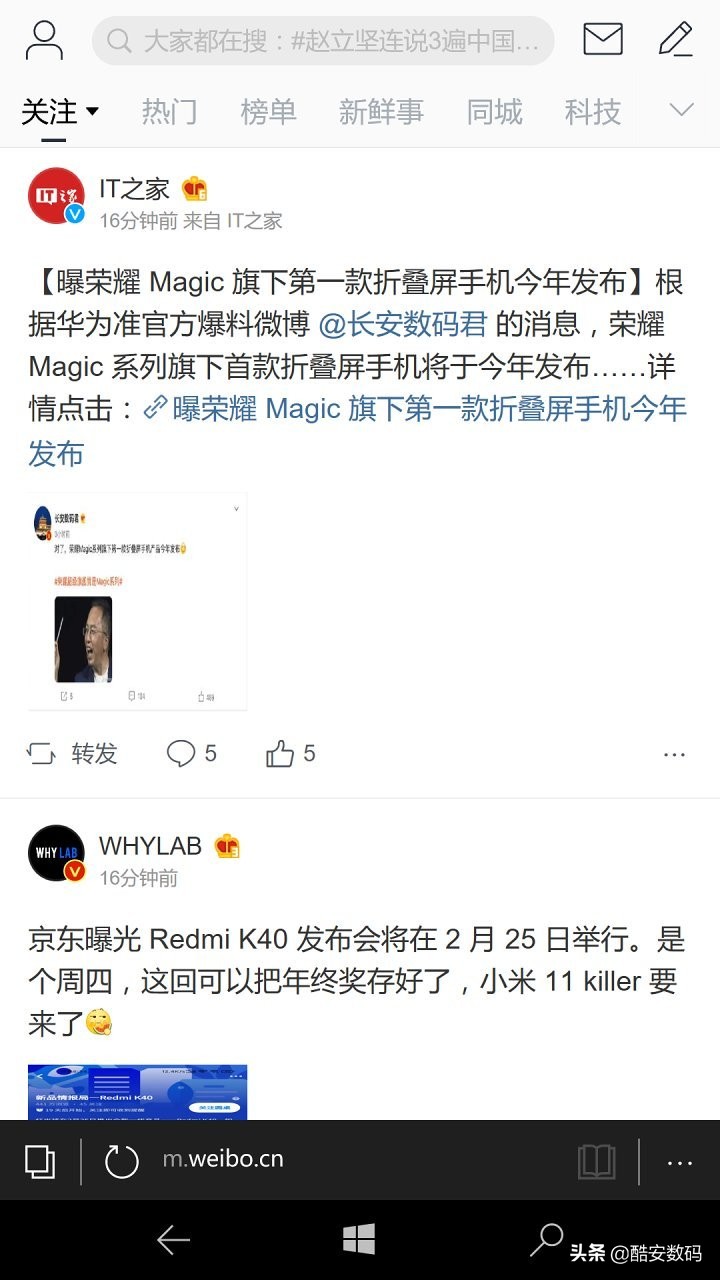The height and width of the screenshot is (1280, 720).
Task: Switch to the 新鲜事 tab
Action: pos(381,111)
